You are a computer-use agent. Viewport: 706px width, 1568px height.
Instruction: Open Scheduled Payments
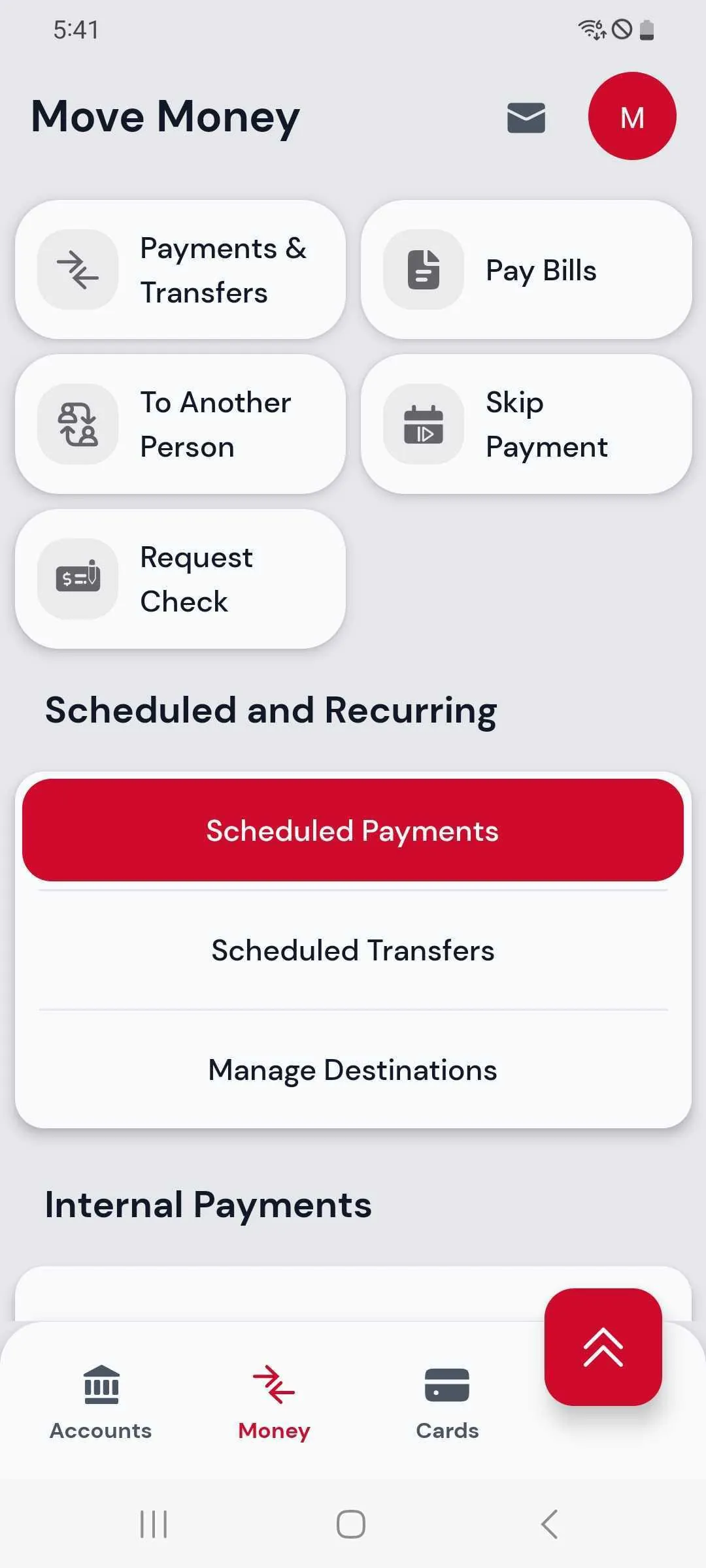pyautogui.click(x=352, y=830)
